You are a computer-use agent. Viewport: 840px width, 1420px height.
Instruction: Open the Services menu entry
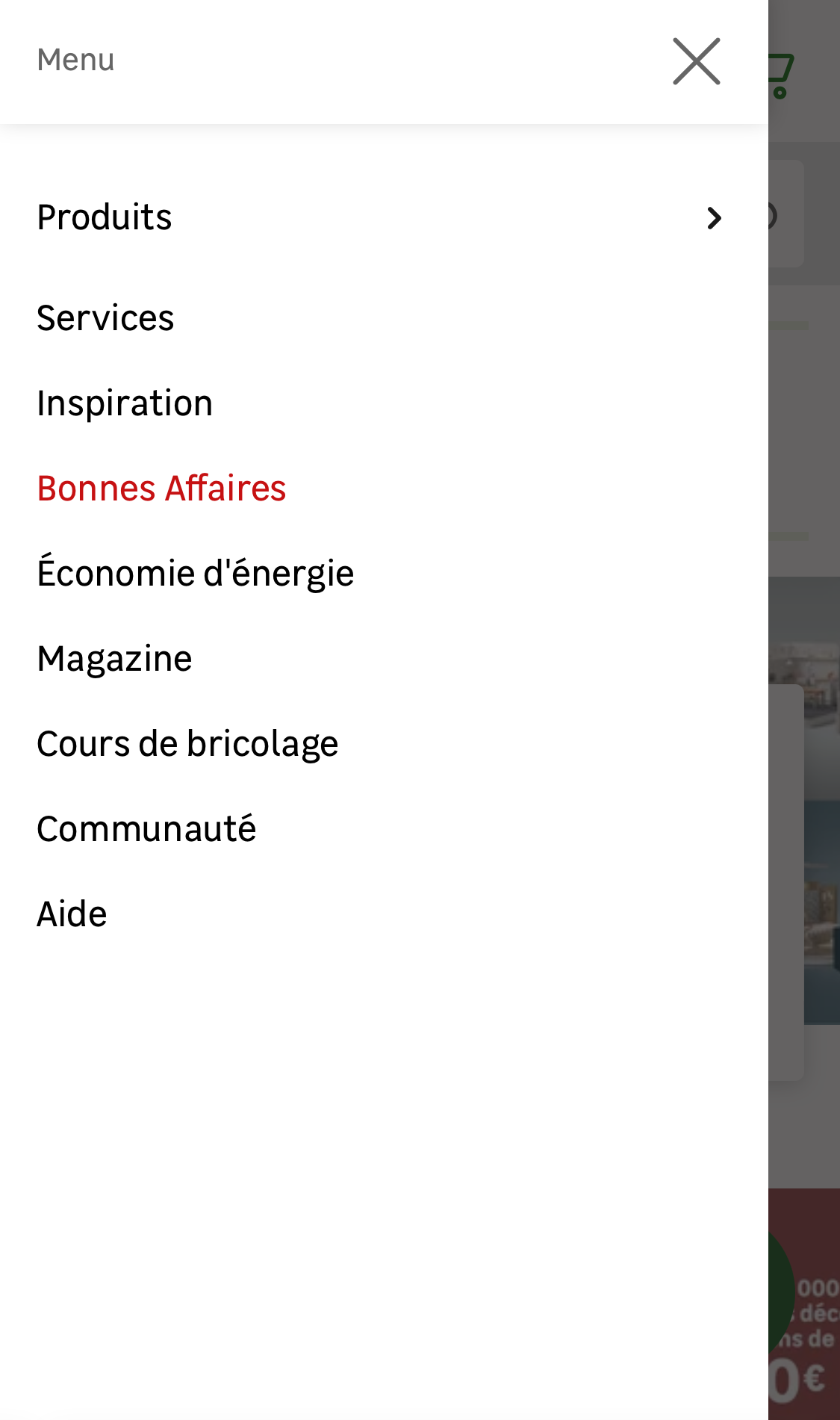[105, 317]
